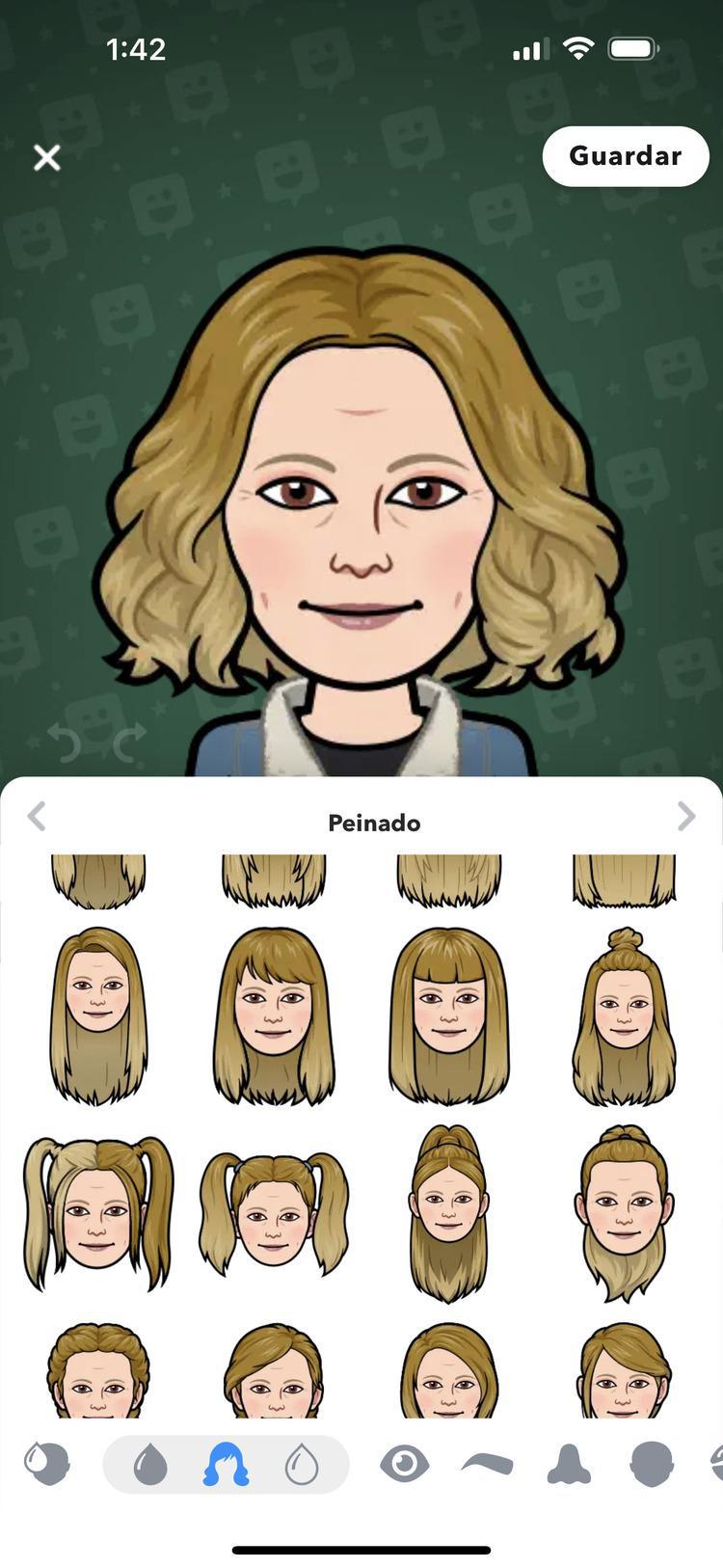Choose the two-tone high pigtails hairstyle

(98, 1213)
